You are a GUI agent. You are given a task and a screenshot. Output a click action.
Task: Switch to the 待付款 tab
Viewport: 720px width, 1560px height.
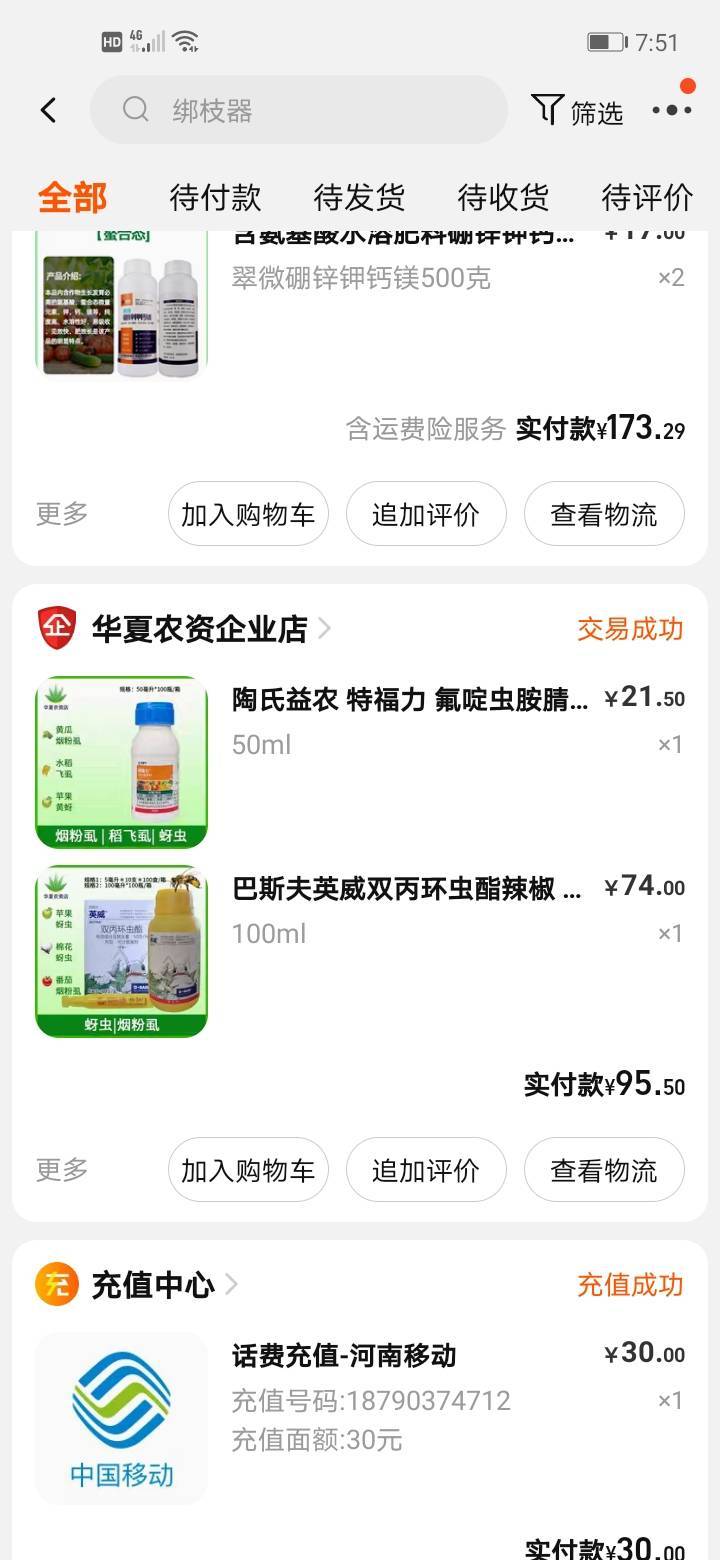click(215, 197)
